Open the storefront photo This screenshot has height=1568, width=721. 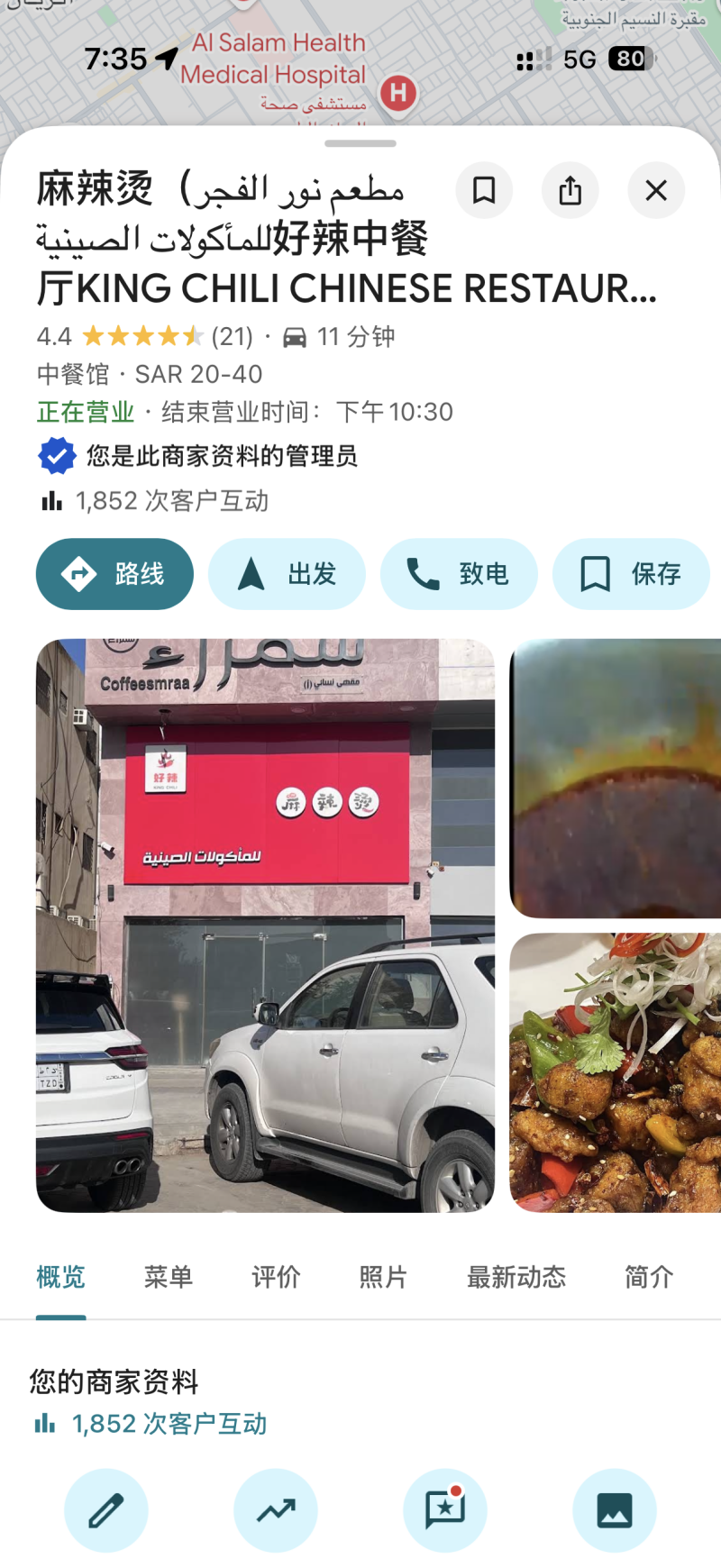coord(265,925)
